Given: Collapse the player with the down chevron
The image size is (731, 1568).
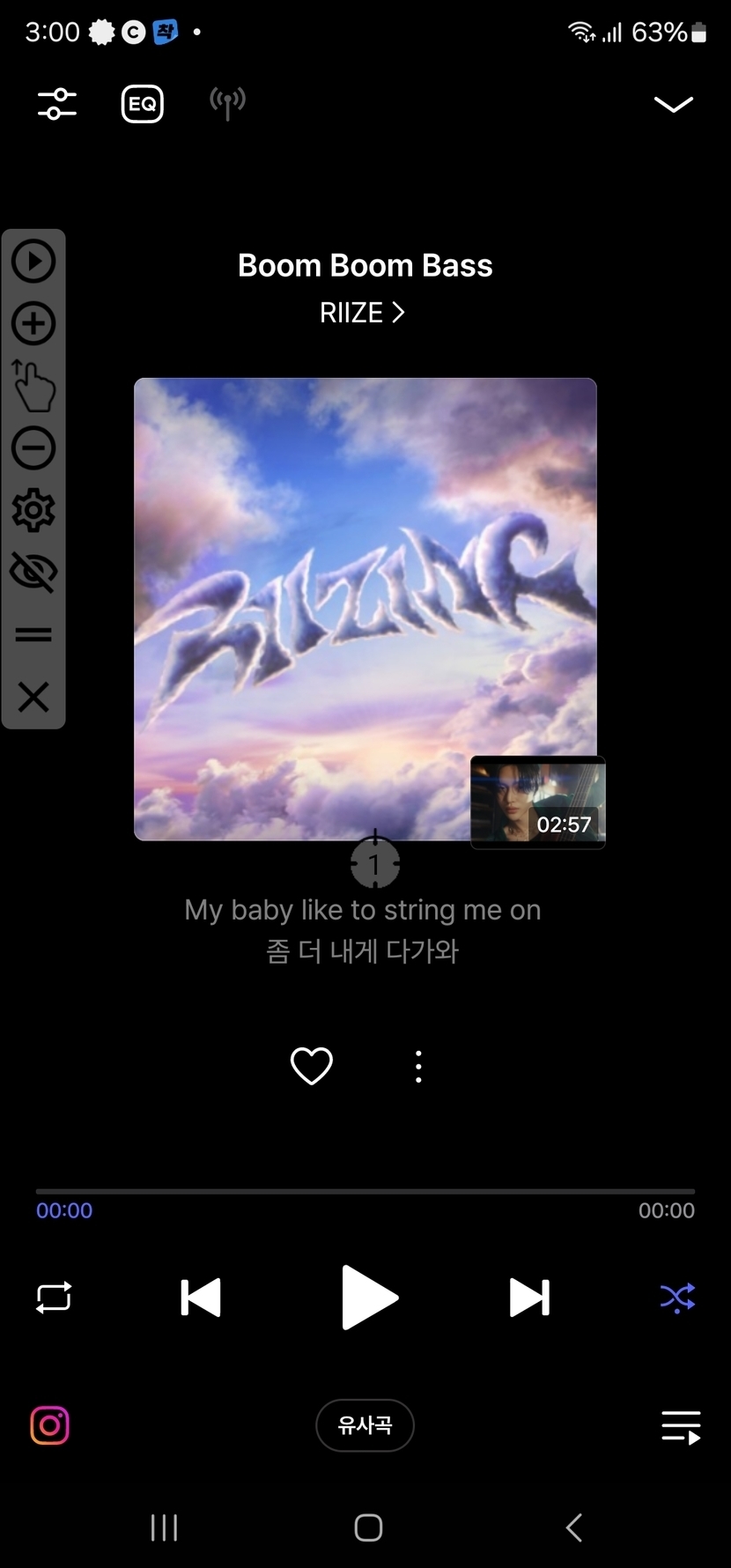Looking at the screenshot, I should (673, 105).
